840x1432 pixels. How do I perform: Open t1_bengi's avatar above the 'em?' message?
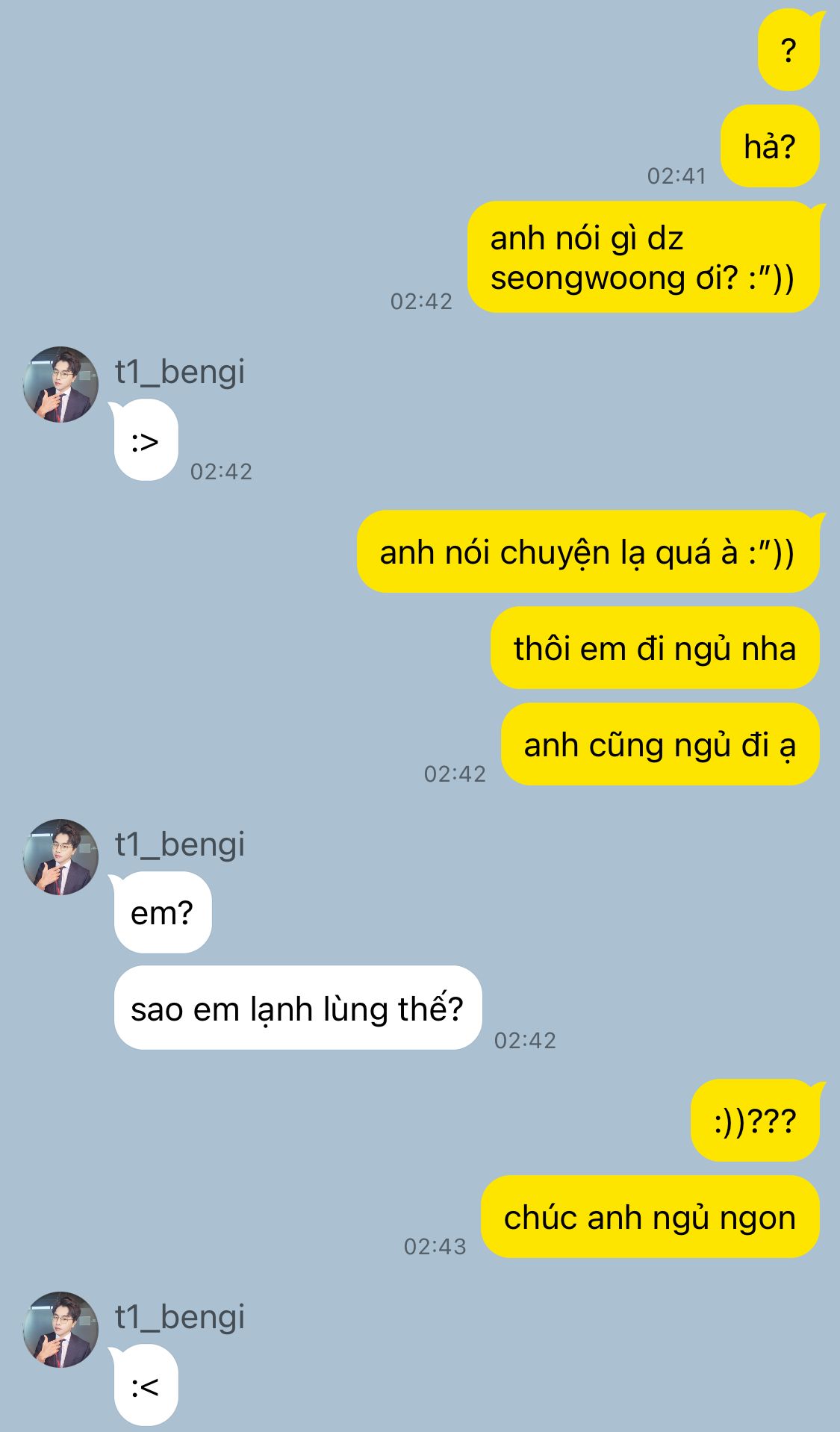click(x=60, y=857)
